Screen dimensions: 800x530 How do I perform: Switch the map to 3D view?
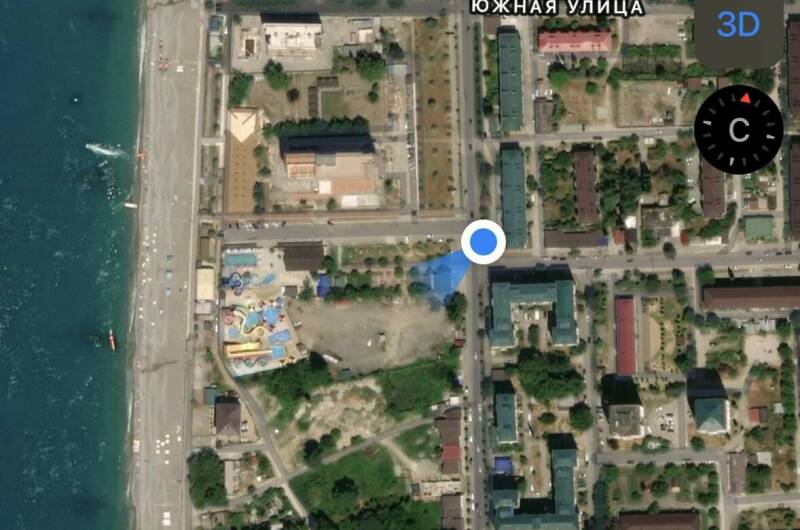739,27
